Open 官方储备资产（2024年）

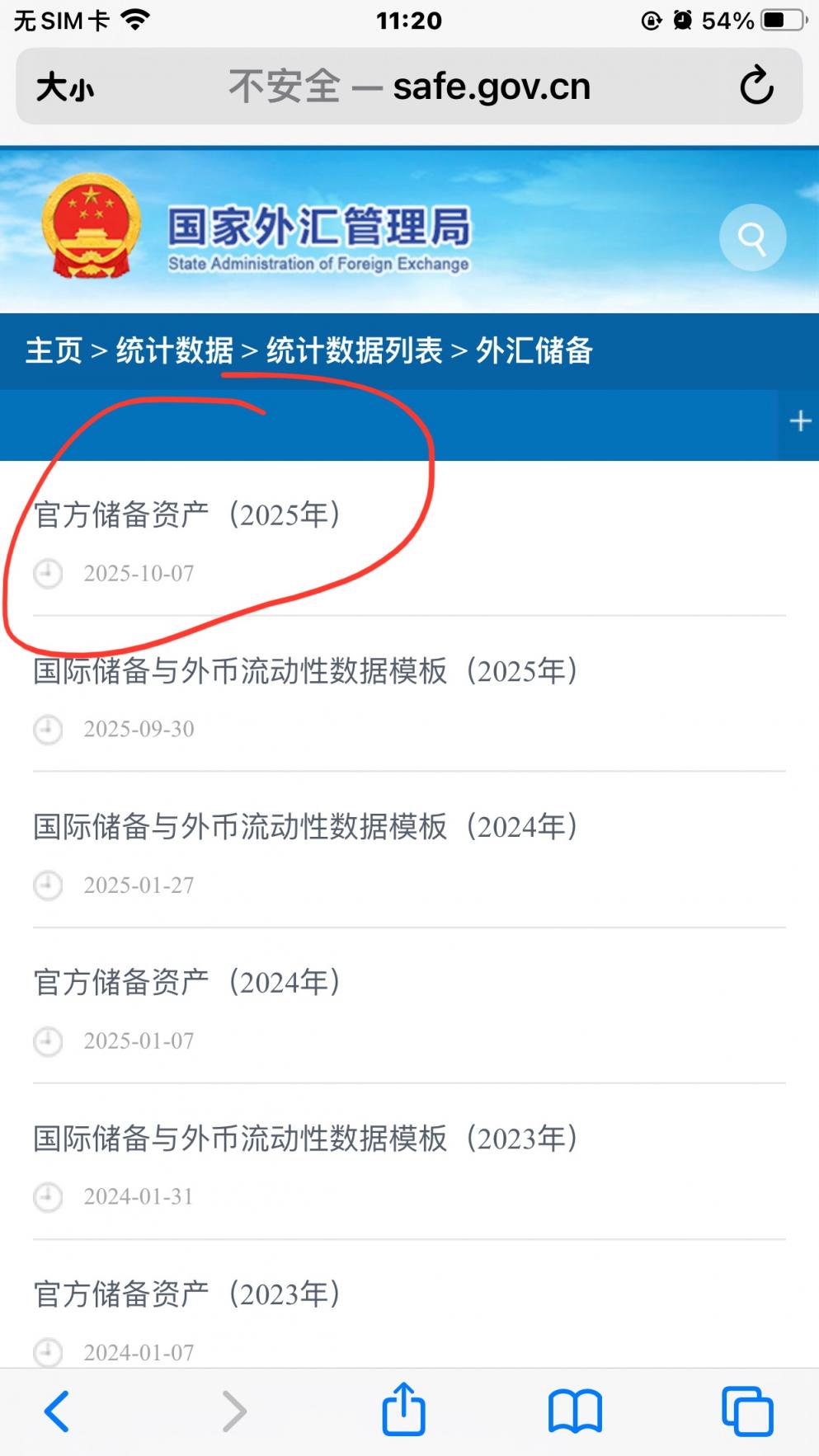pyautogui.click(x=187, y=982)
